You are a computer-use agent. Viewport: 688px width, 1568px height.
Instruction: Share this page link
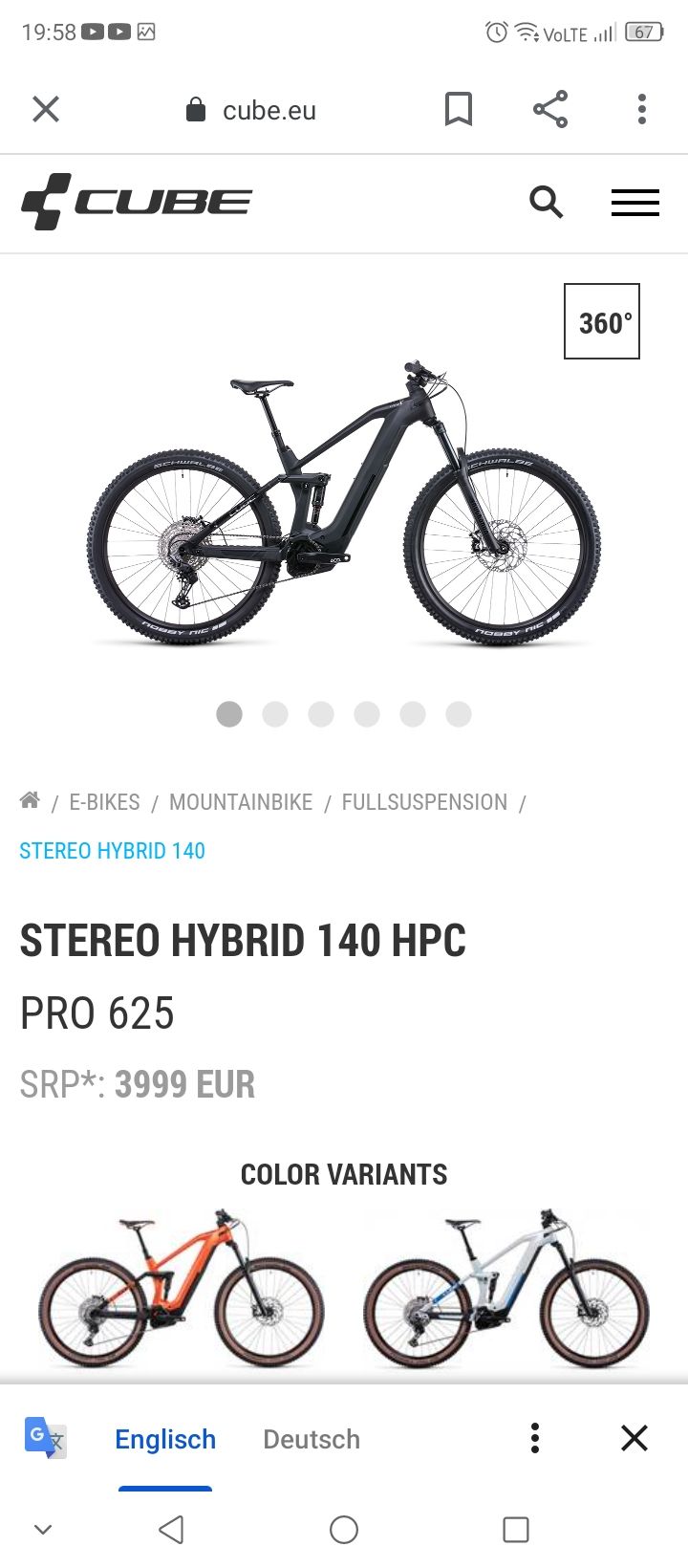click(550, 109)
